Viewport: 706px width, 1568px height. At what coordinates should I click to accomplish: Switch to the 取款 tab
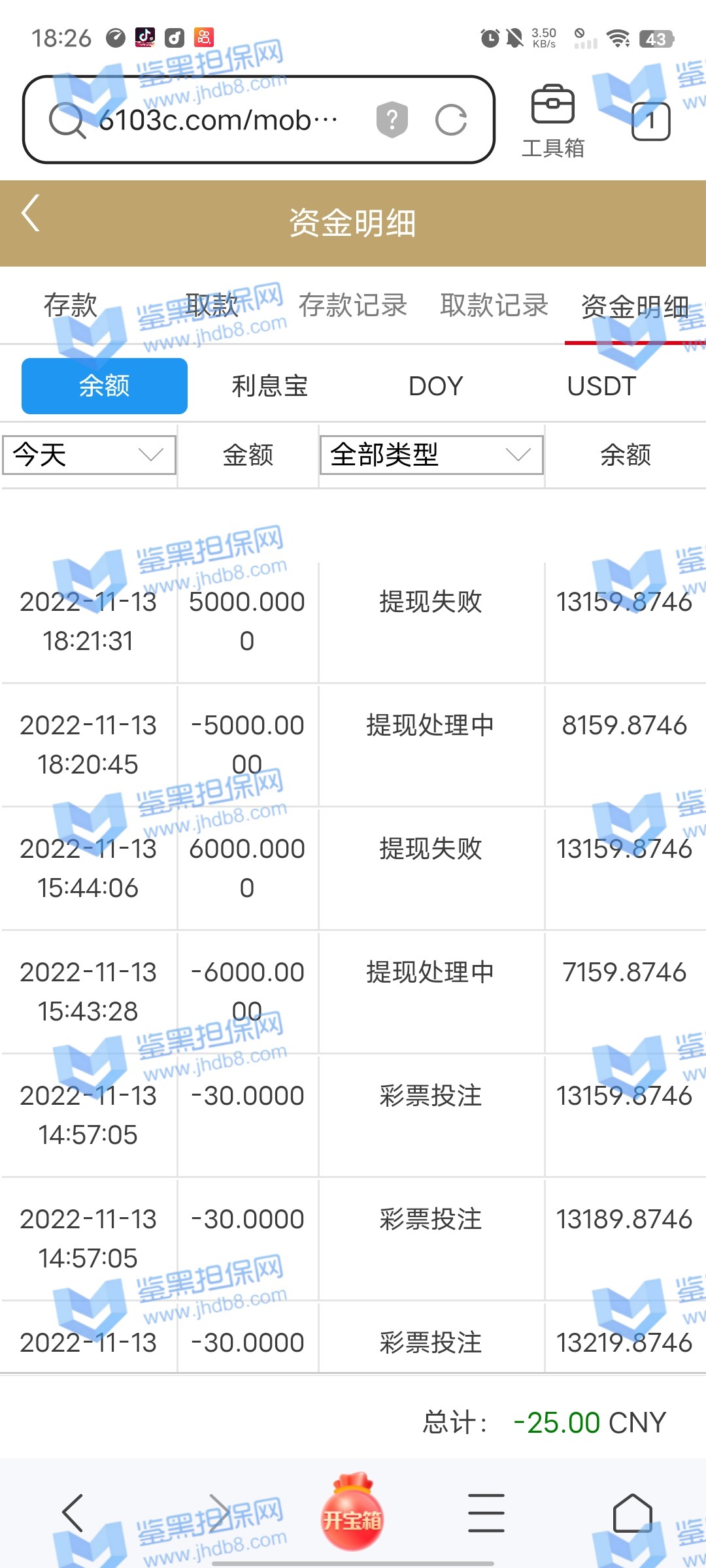pyautogui.click(x=212, y=306)
